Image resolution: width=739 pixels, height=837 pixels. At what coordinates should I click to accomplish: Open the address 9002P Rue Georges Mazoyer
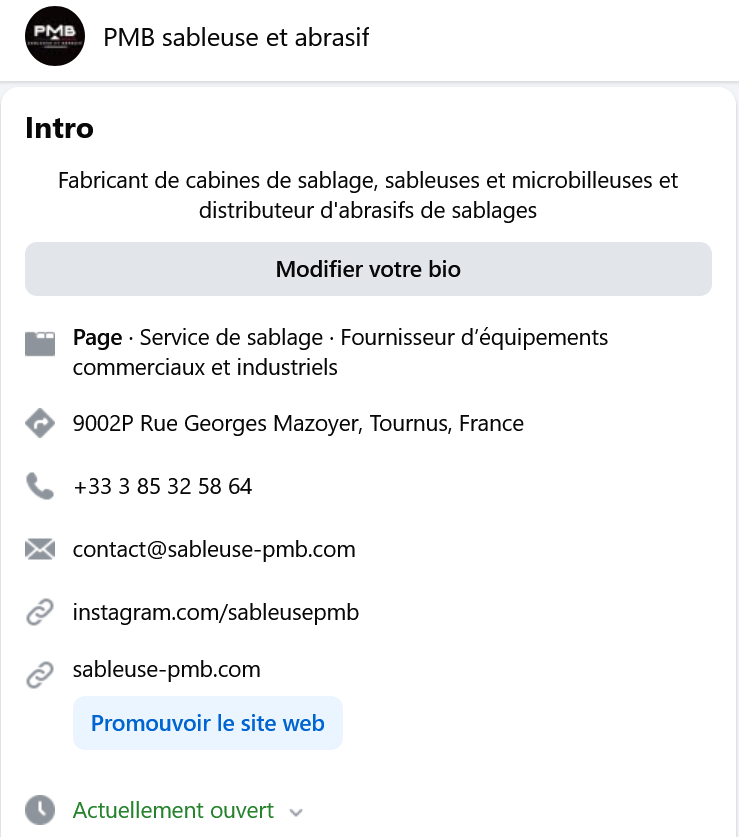pos(298,424)
